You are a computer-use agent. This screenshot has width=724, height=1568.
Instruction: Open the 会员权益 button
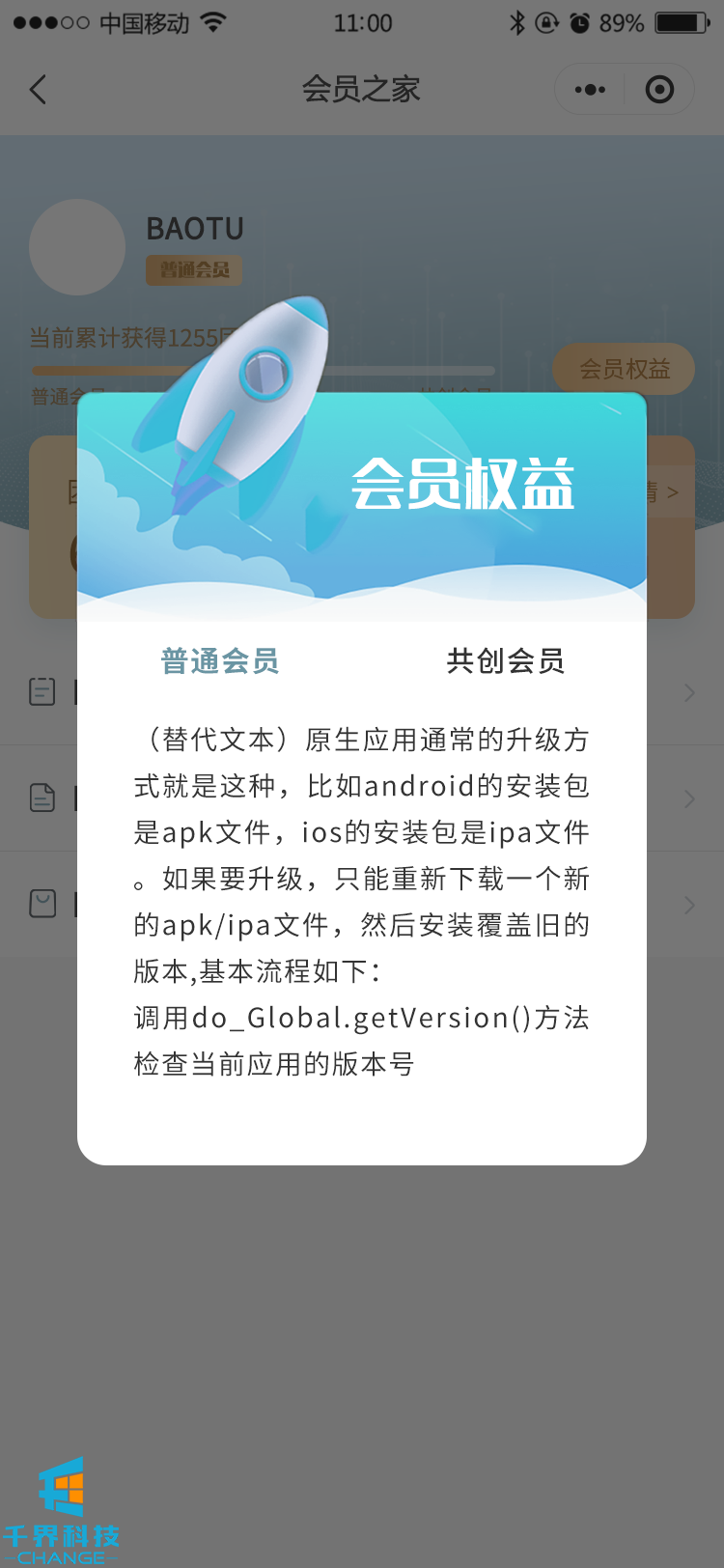click(624, 369)
